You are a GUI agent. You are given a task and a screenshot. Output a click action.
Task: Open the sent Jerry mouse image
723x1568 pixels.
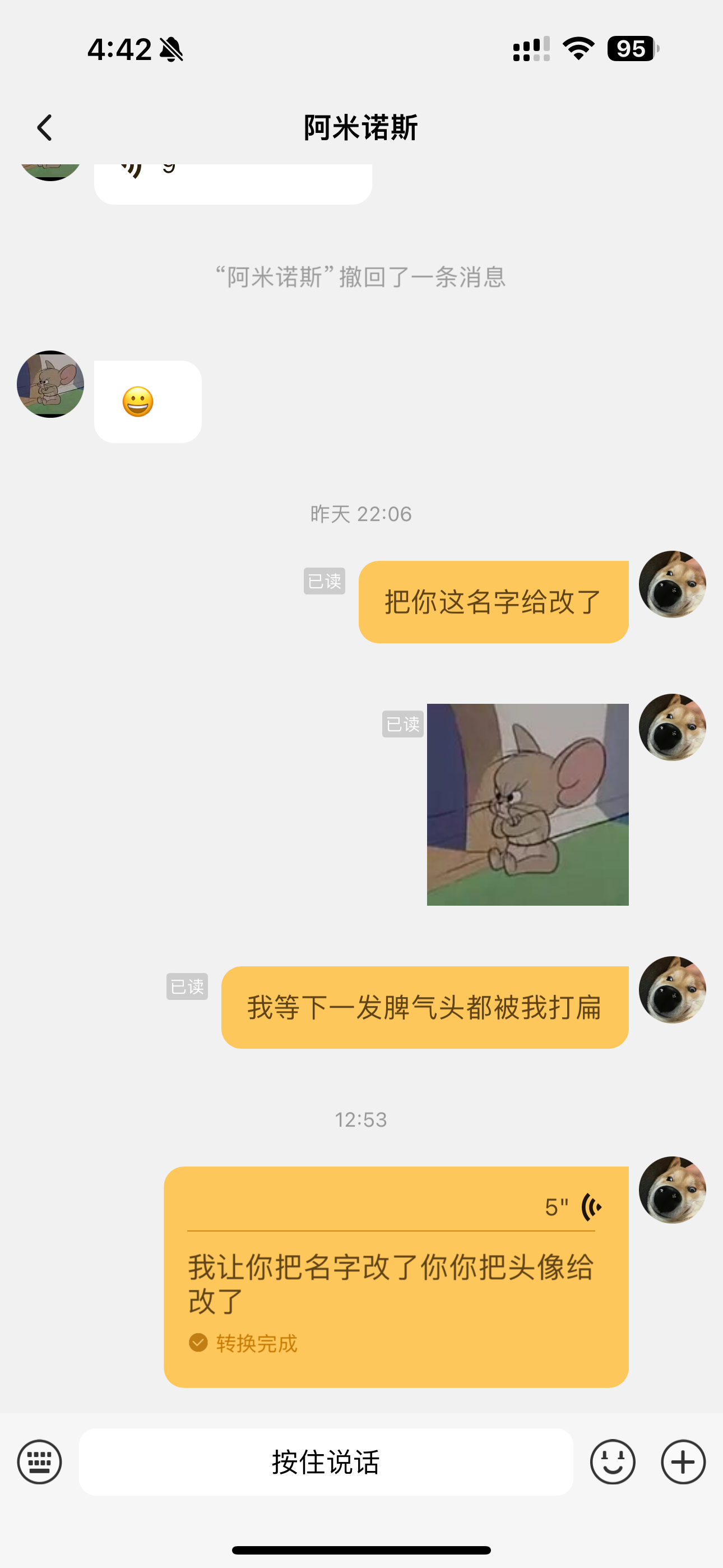point(527,804)
